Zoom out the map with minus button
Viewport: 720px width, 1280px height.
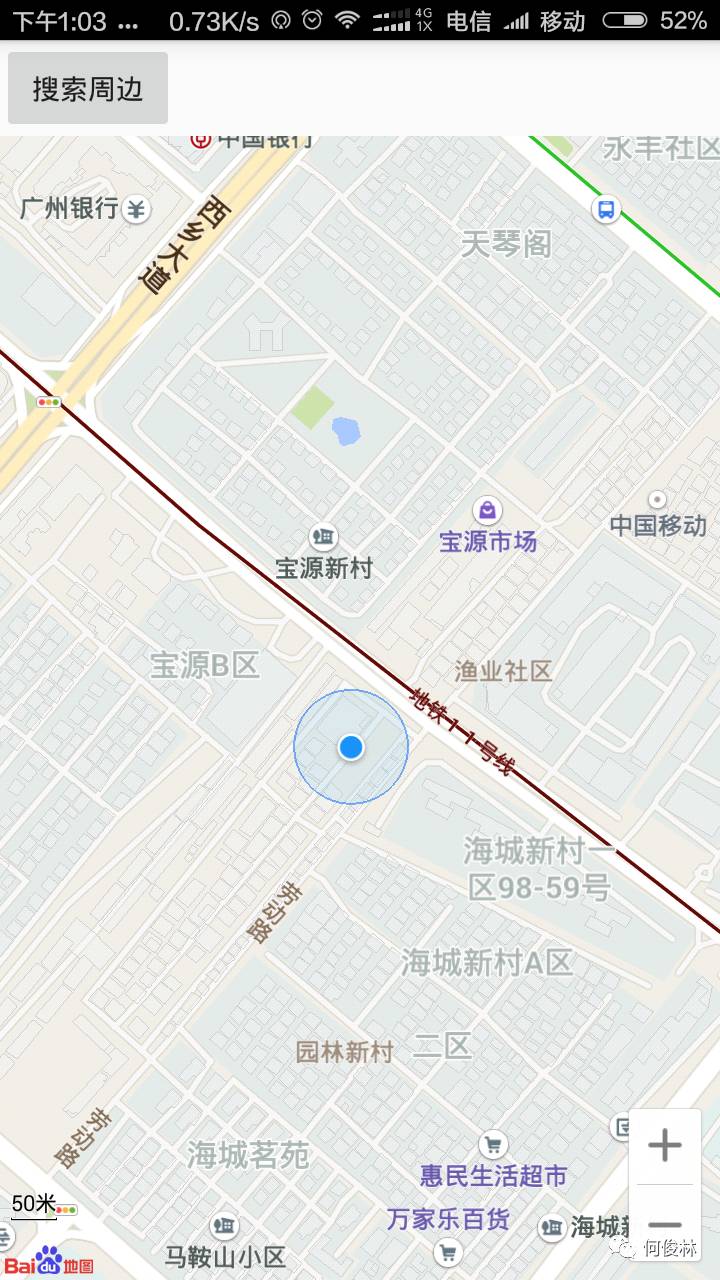(x=664, y=1225)
